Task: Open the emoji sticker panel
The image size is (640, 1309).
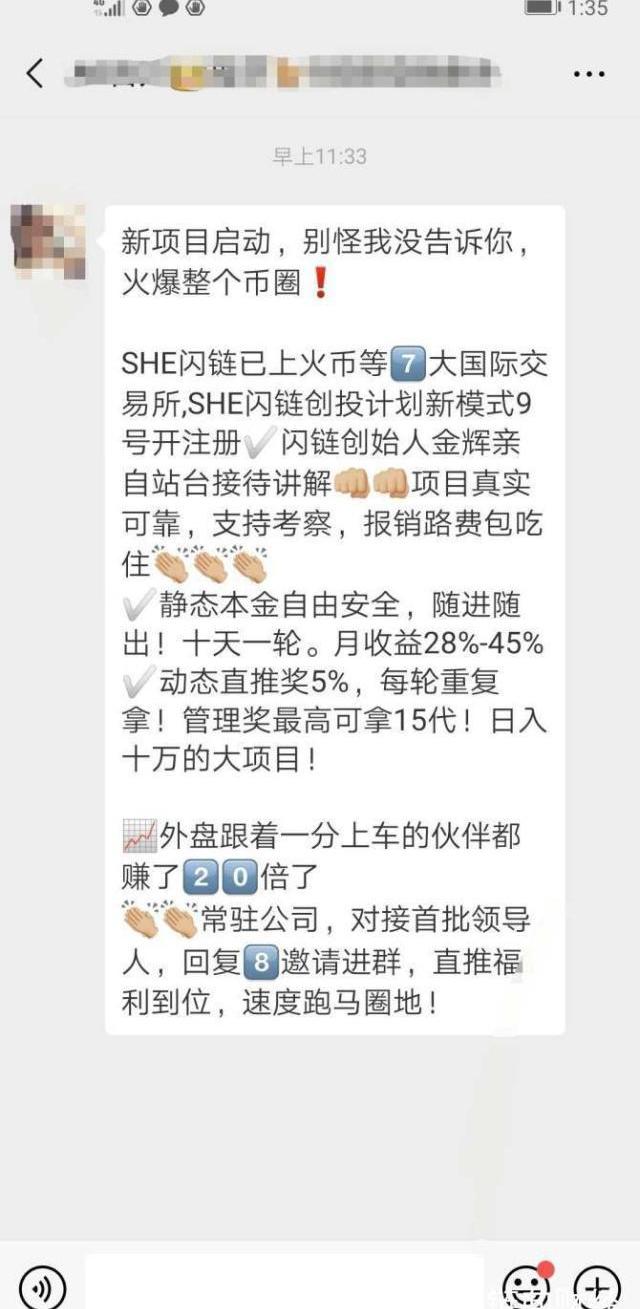Action: 525,1284
